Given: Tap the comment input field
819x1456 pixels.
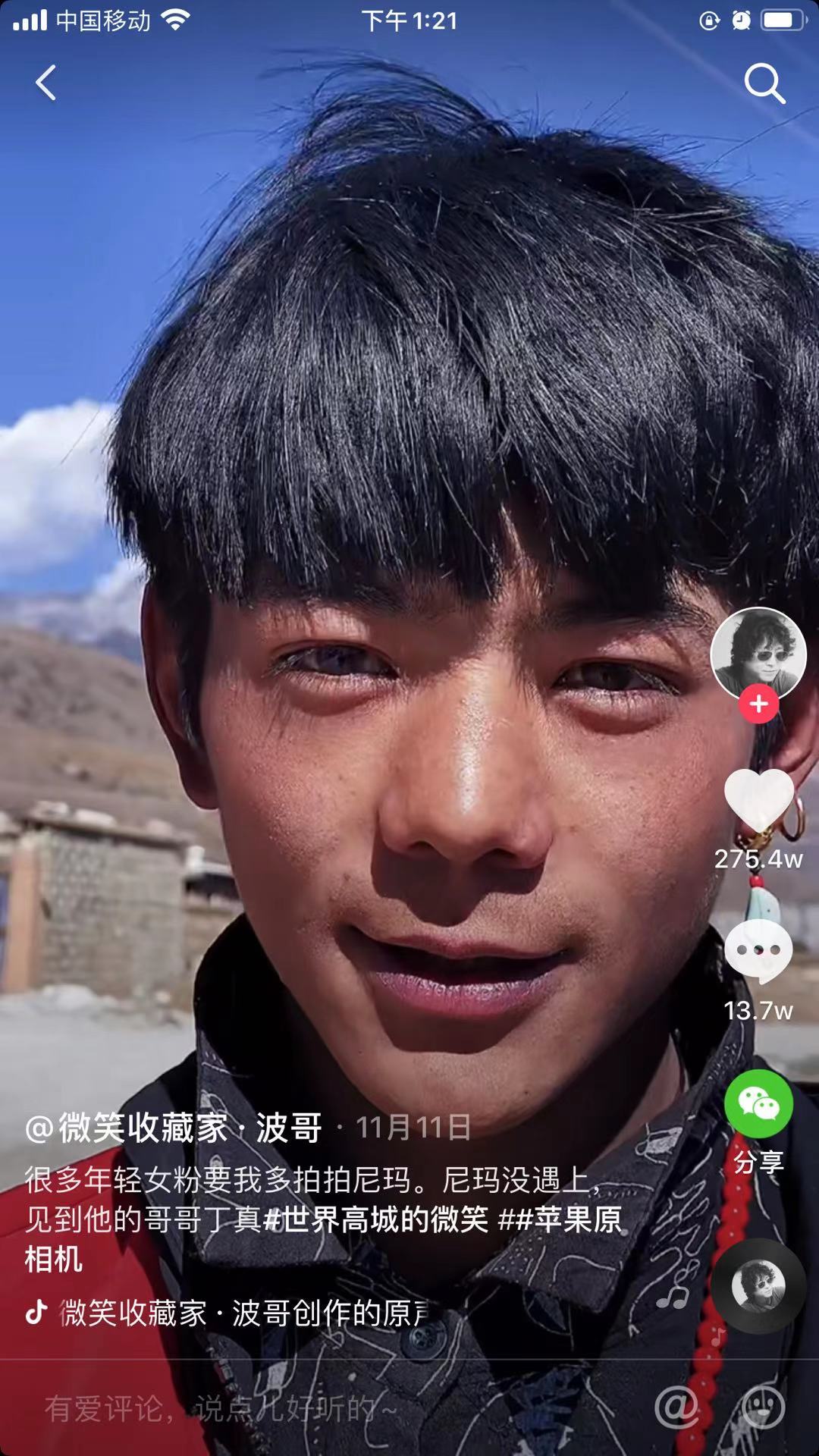Looking at the screenshot, I should (303, 1409).
